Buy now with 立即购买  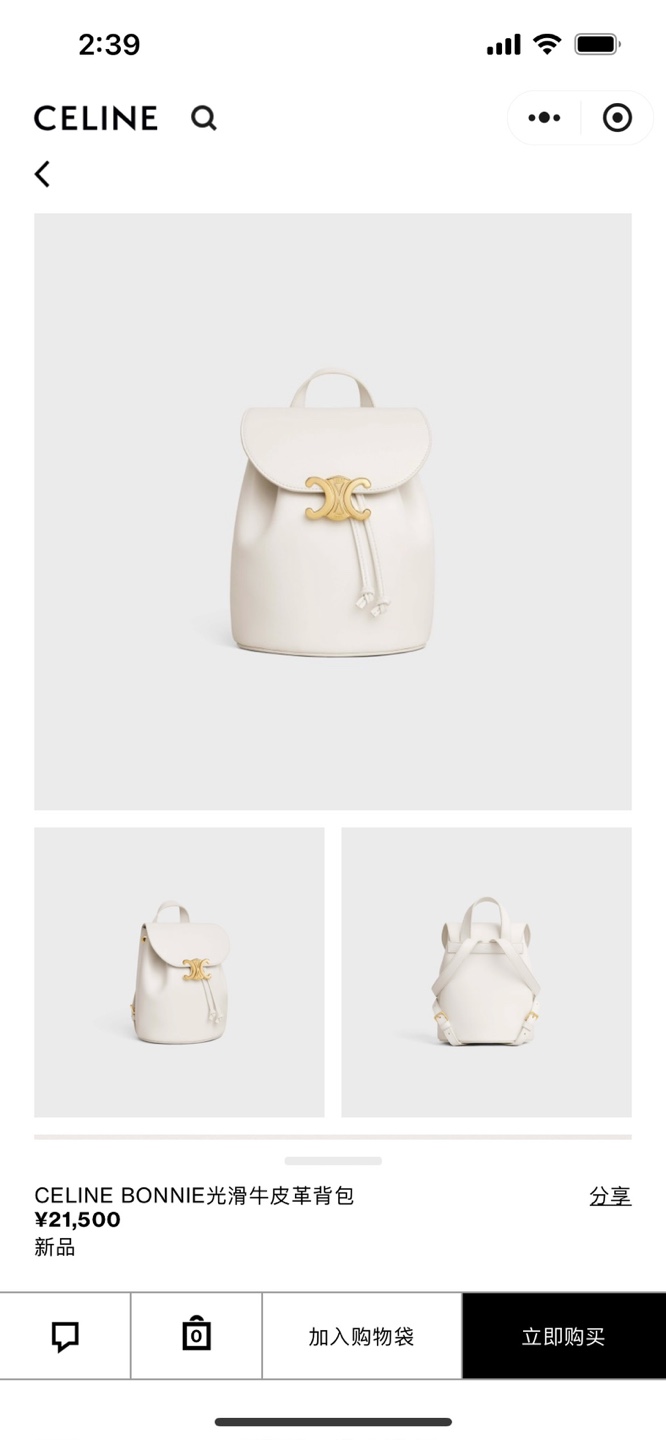(x=563, y=1336)
